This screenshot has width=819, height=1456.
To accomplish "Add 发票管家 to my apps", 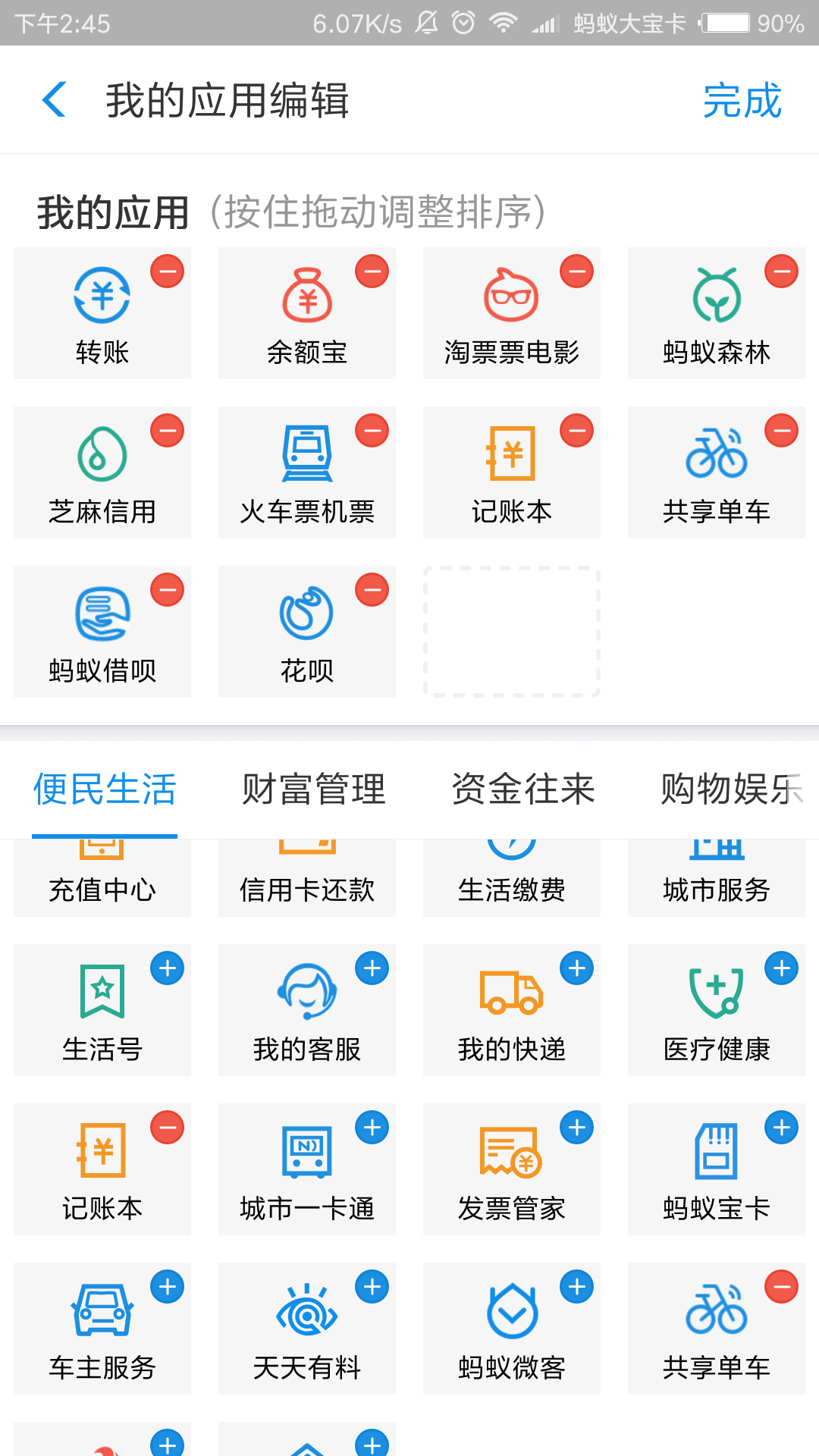I will coord(576,1128).
